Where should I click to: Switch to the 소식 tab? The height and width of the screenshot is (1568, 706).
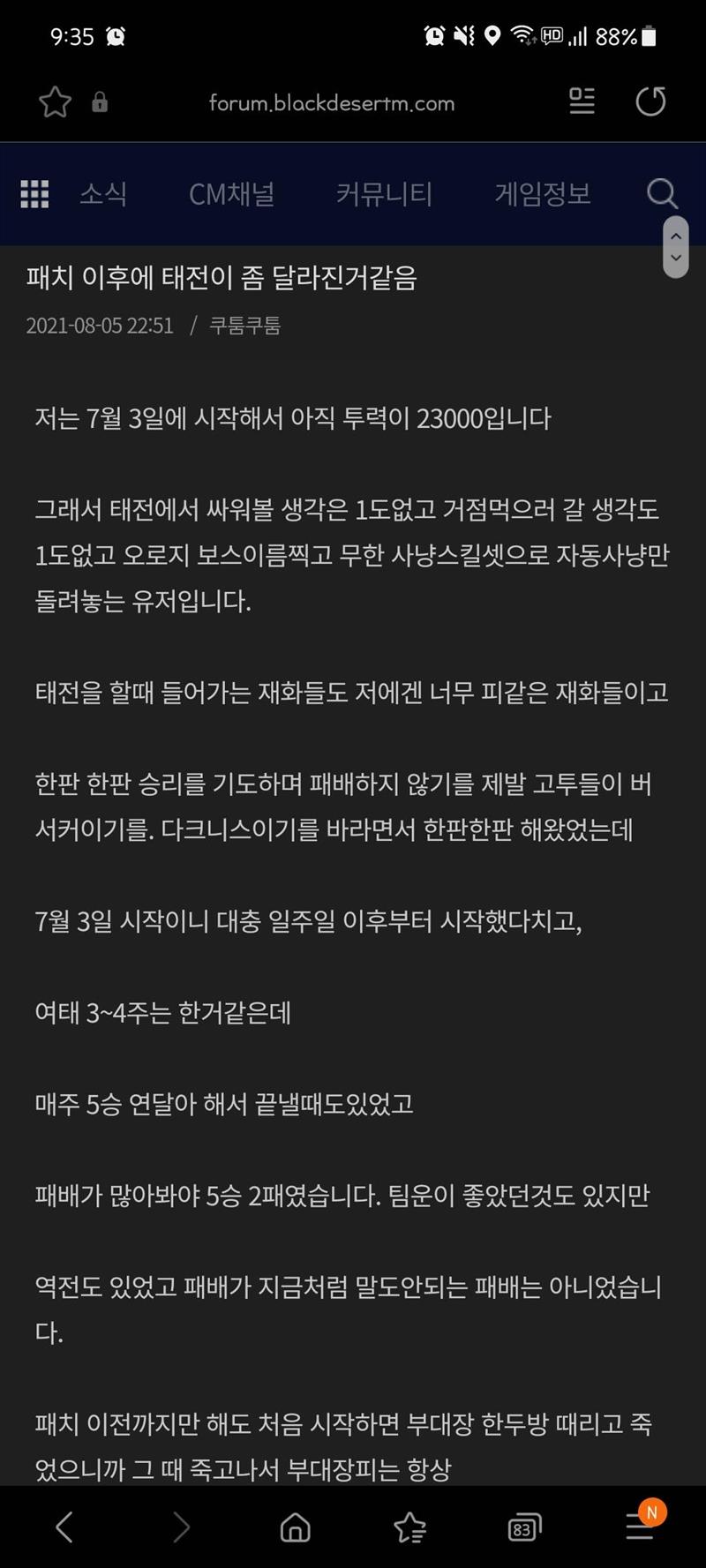104,193
